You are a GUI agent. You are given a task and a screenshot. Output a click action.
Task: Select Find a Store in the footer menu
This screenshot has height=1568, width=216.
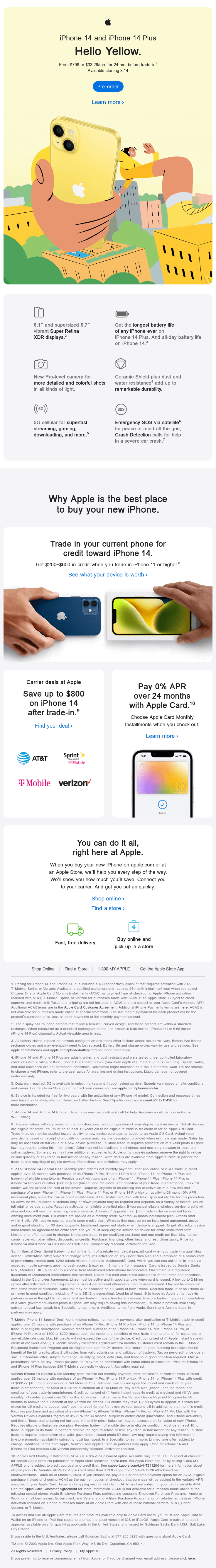tap(76, 969)
